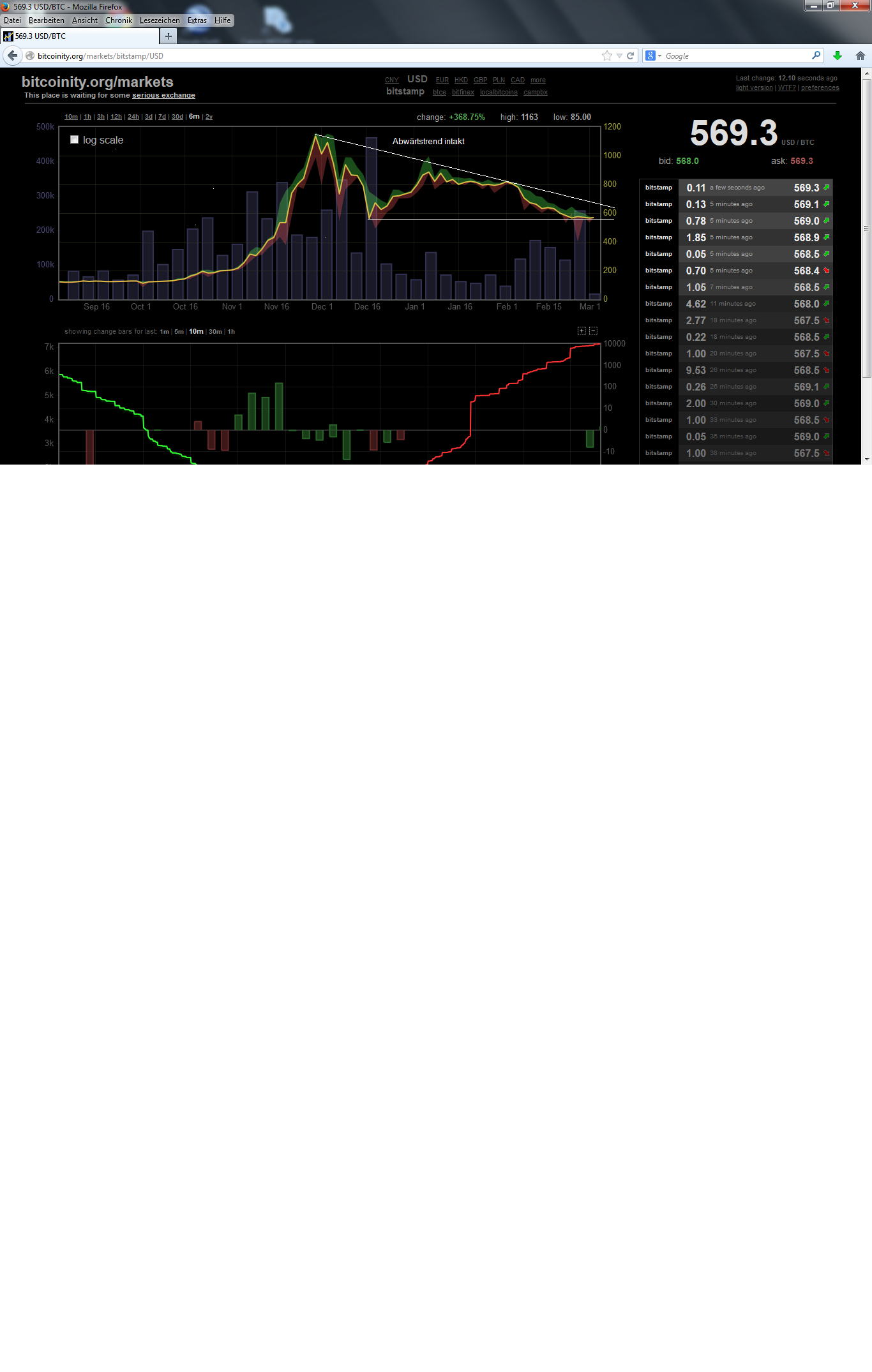Click the browser reload icon
This screenshot has height=1372, width=872.
[630, 56]
